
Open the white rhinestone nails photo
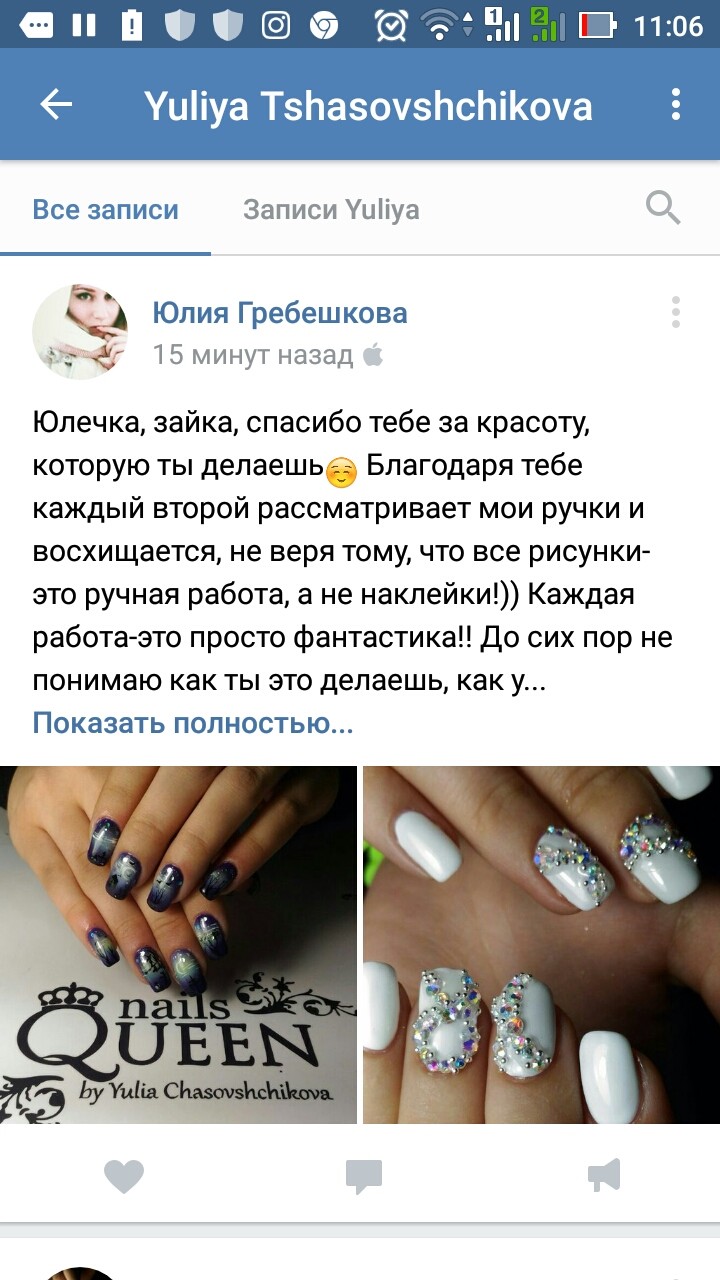point(541,945)
